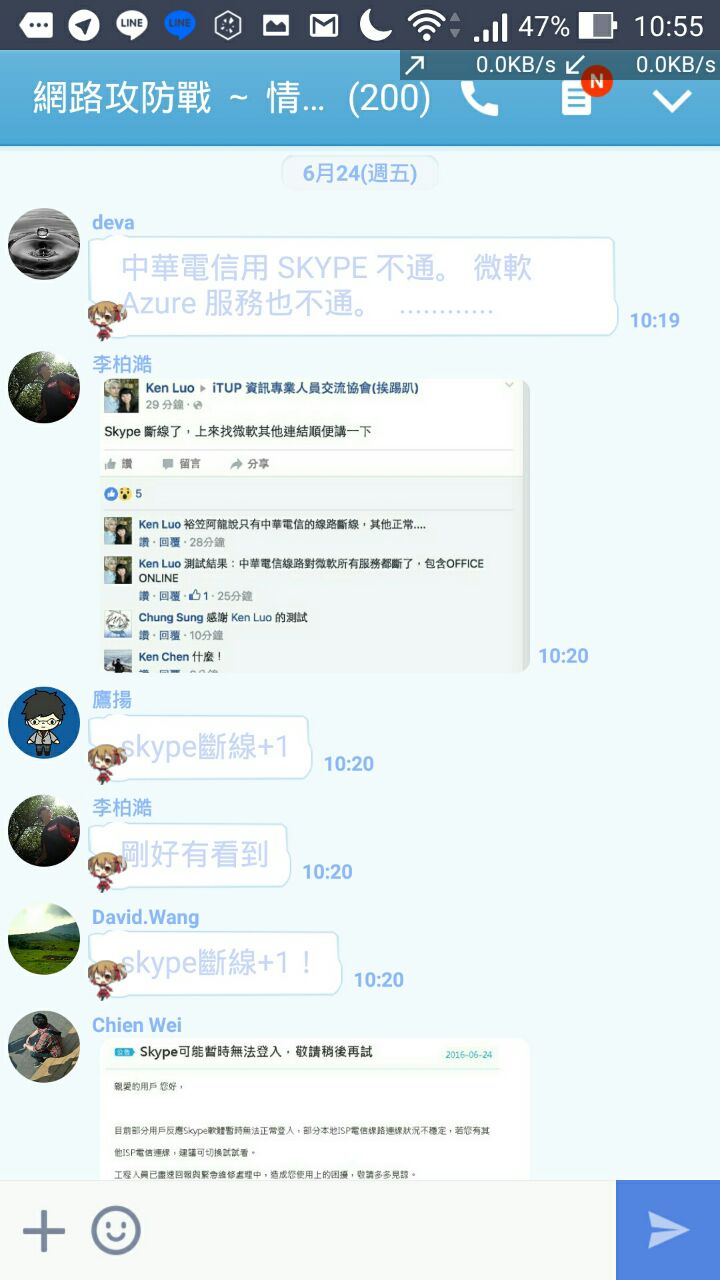Start a group voice call

[480, 98]
